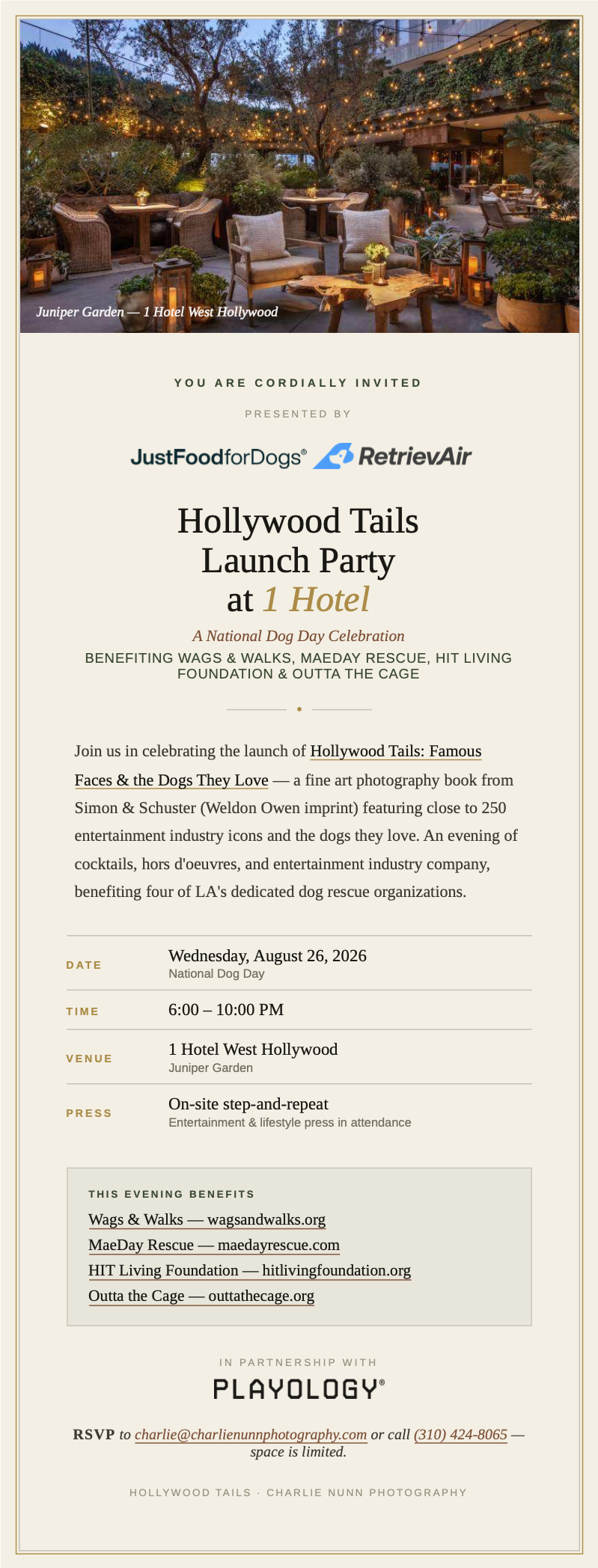The width and height of the screenshot is (598, 1568).
Task: Tap the charlie@charliennunnphotography.com RSVP email link
Action: tap(251, 1434)
